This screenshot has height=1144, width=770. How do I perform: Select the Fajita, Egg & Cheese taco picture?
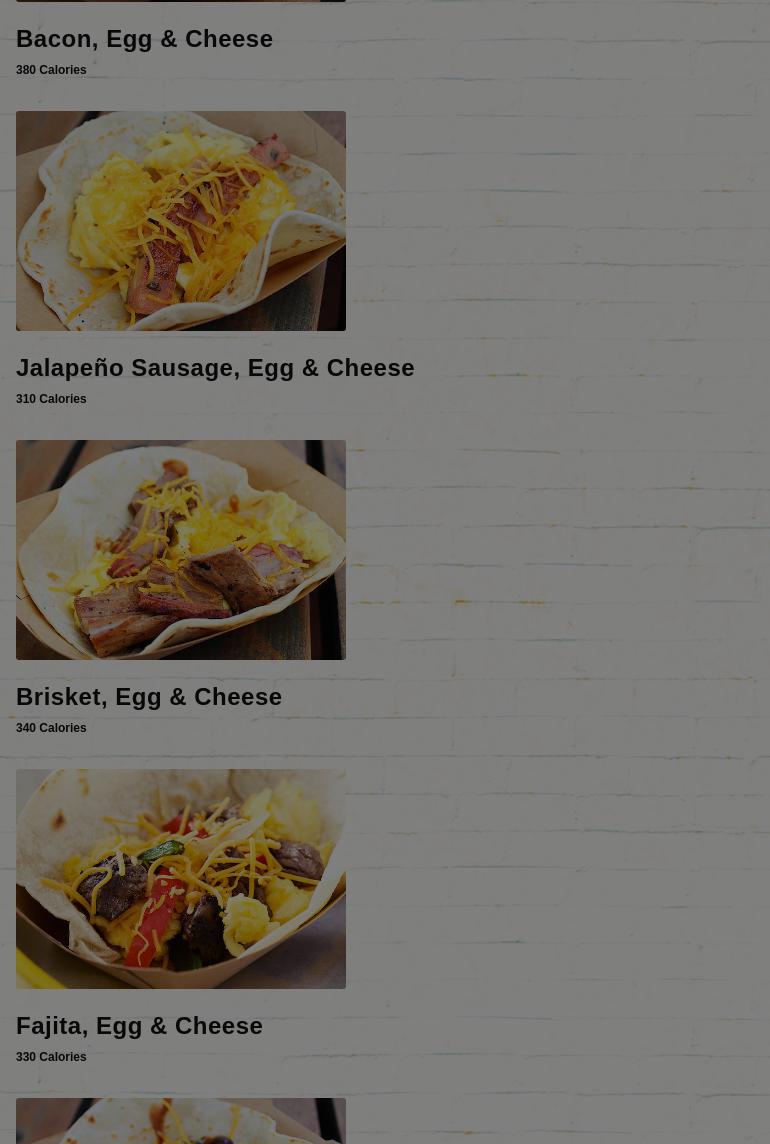(x=181, y=879)
